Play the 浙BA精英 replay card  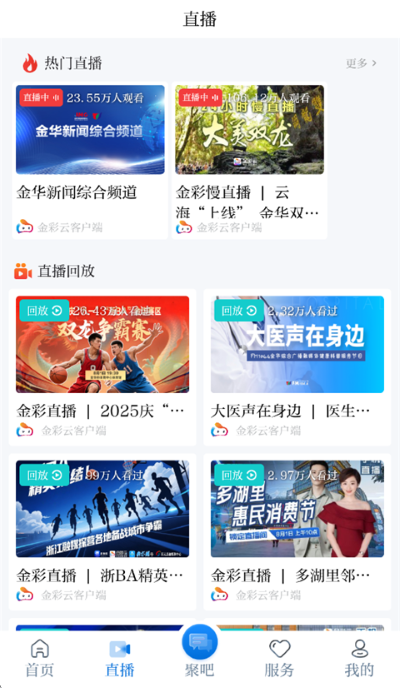pyautogui.click(x=102, y=532)
